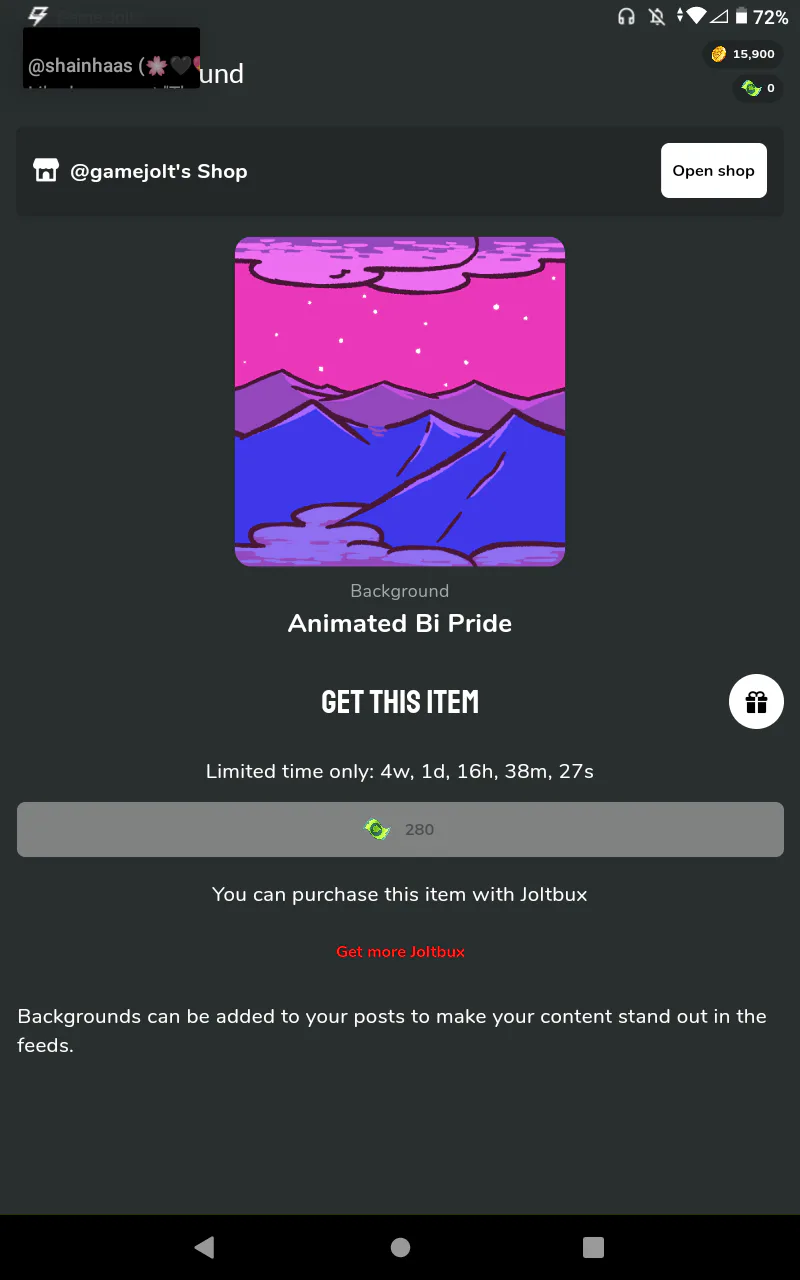This screenshot has height=1280, width=800.
Task: Buy the background for 280 Joltbux
Action: click(400, 829)
